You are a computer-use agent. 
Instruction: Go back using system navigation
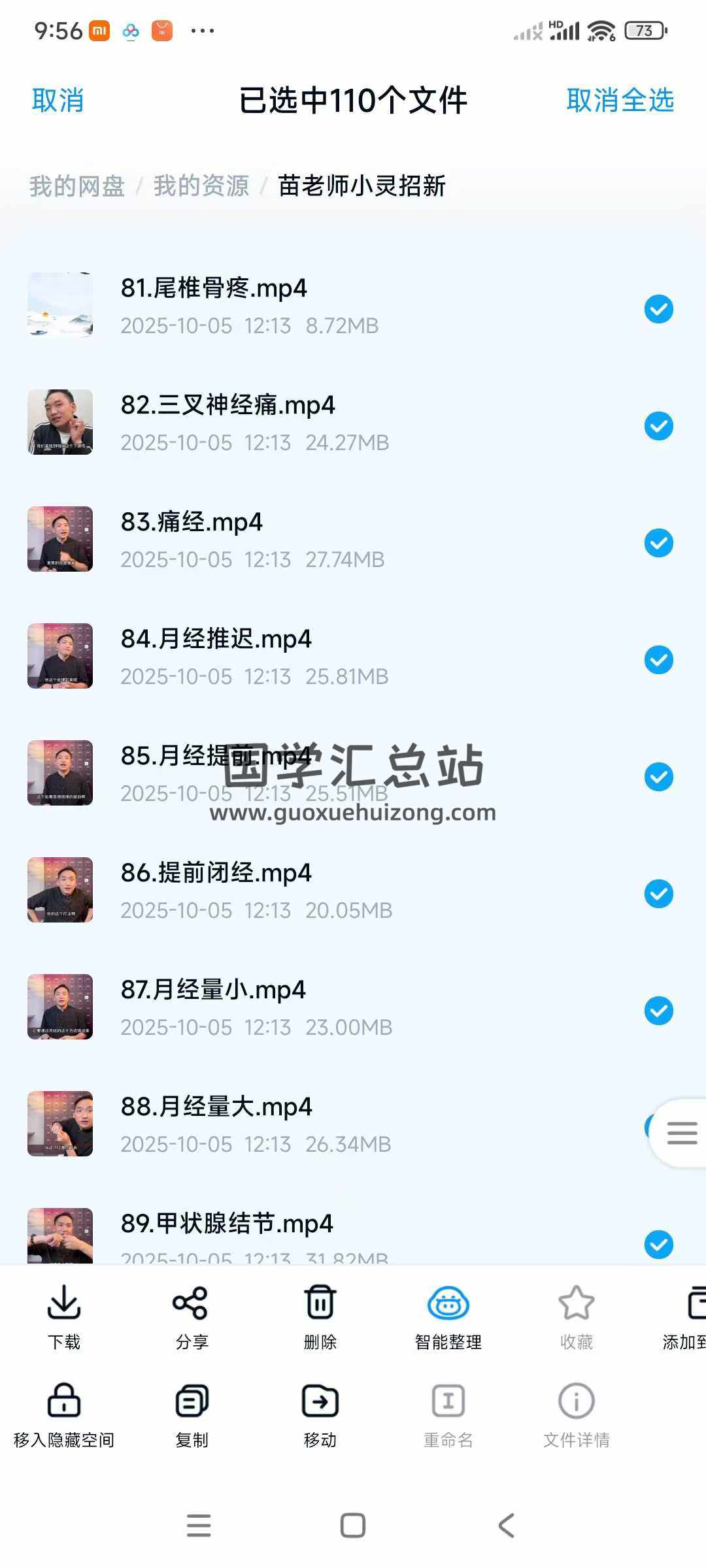point(507,1526)
